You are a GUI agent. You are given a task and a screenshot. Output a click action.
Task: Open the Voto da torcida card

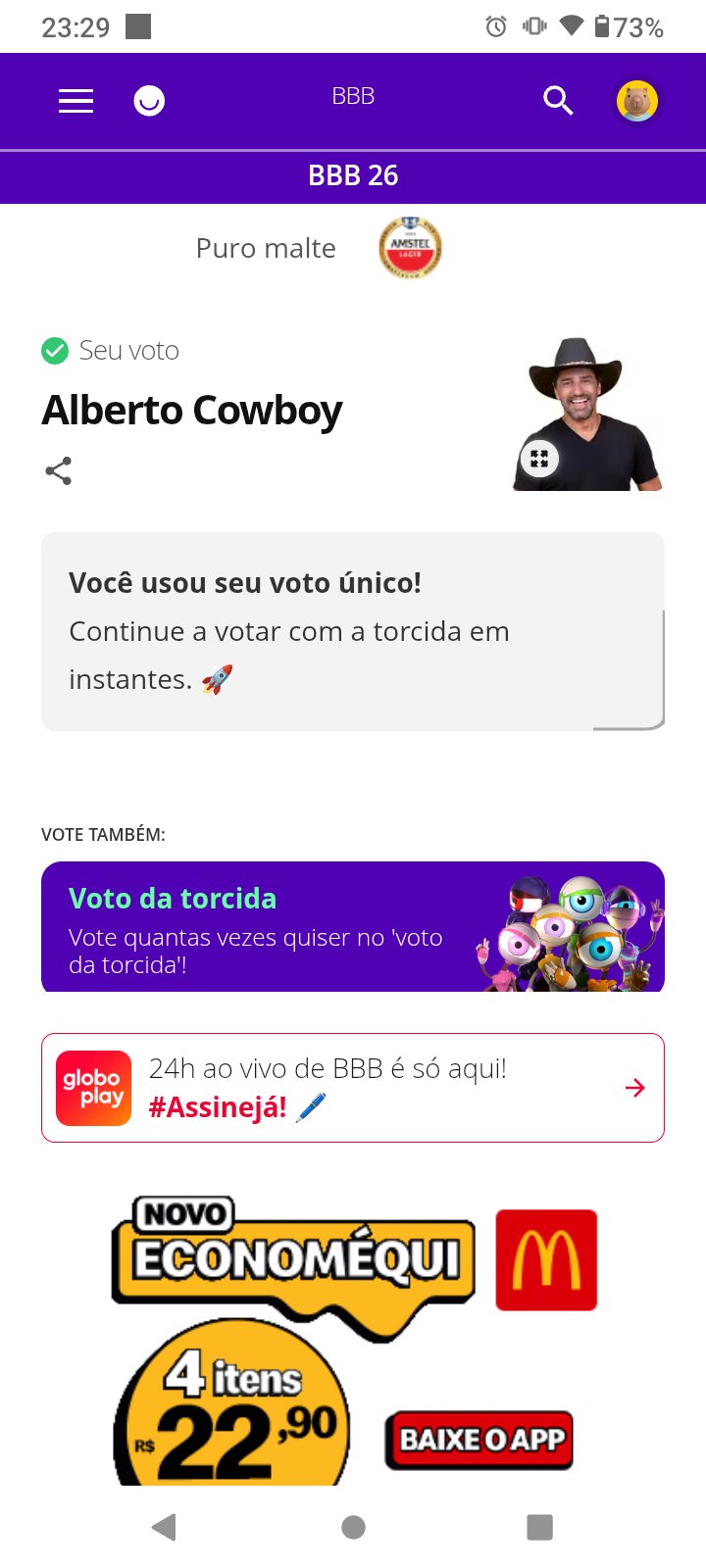point(353,926)
